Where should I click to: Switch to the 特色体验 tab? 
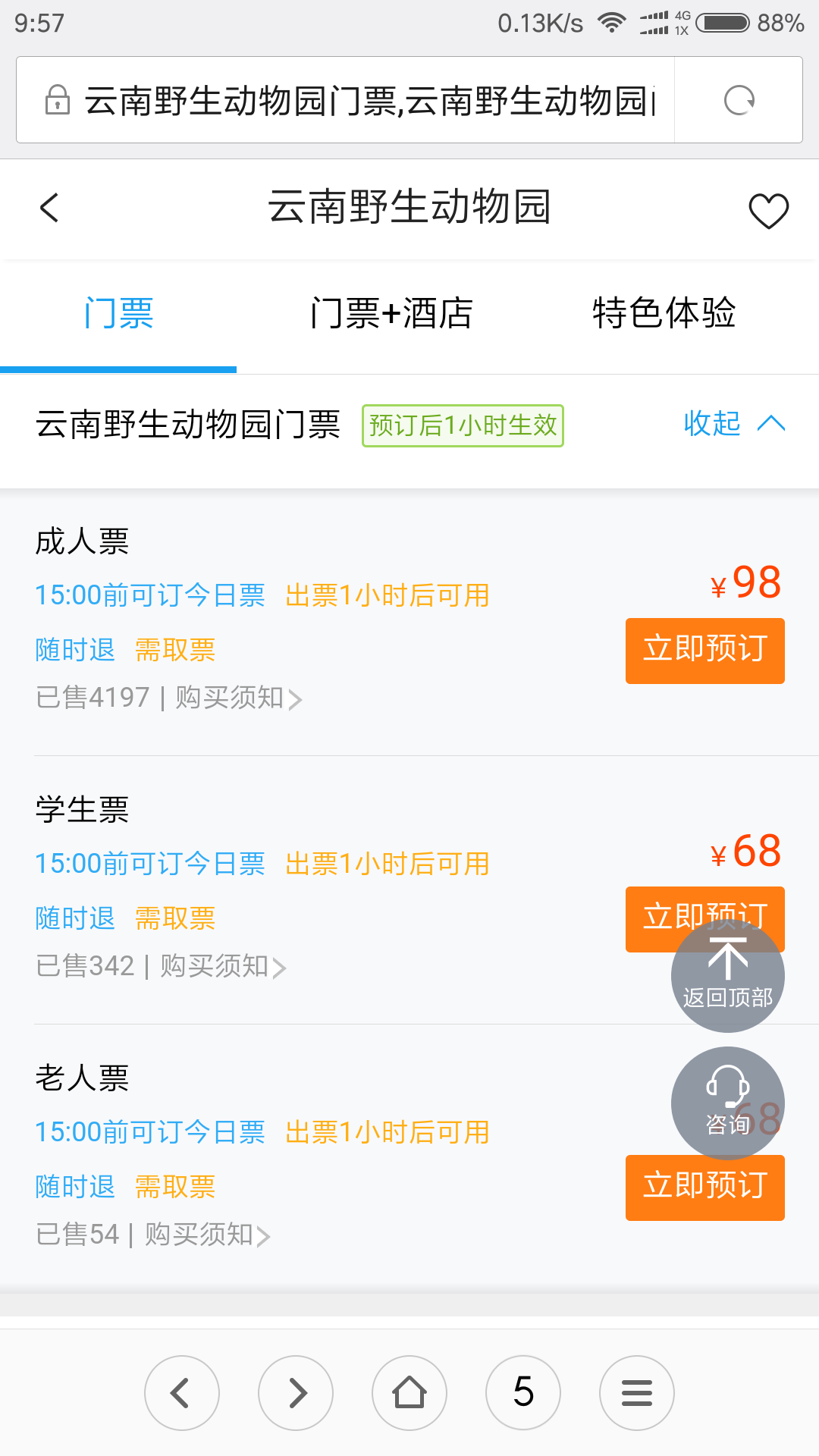[x=664, y=313]
